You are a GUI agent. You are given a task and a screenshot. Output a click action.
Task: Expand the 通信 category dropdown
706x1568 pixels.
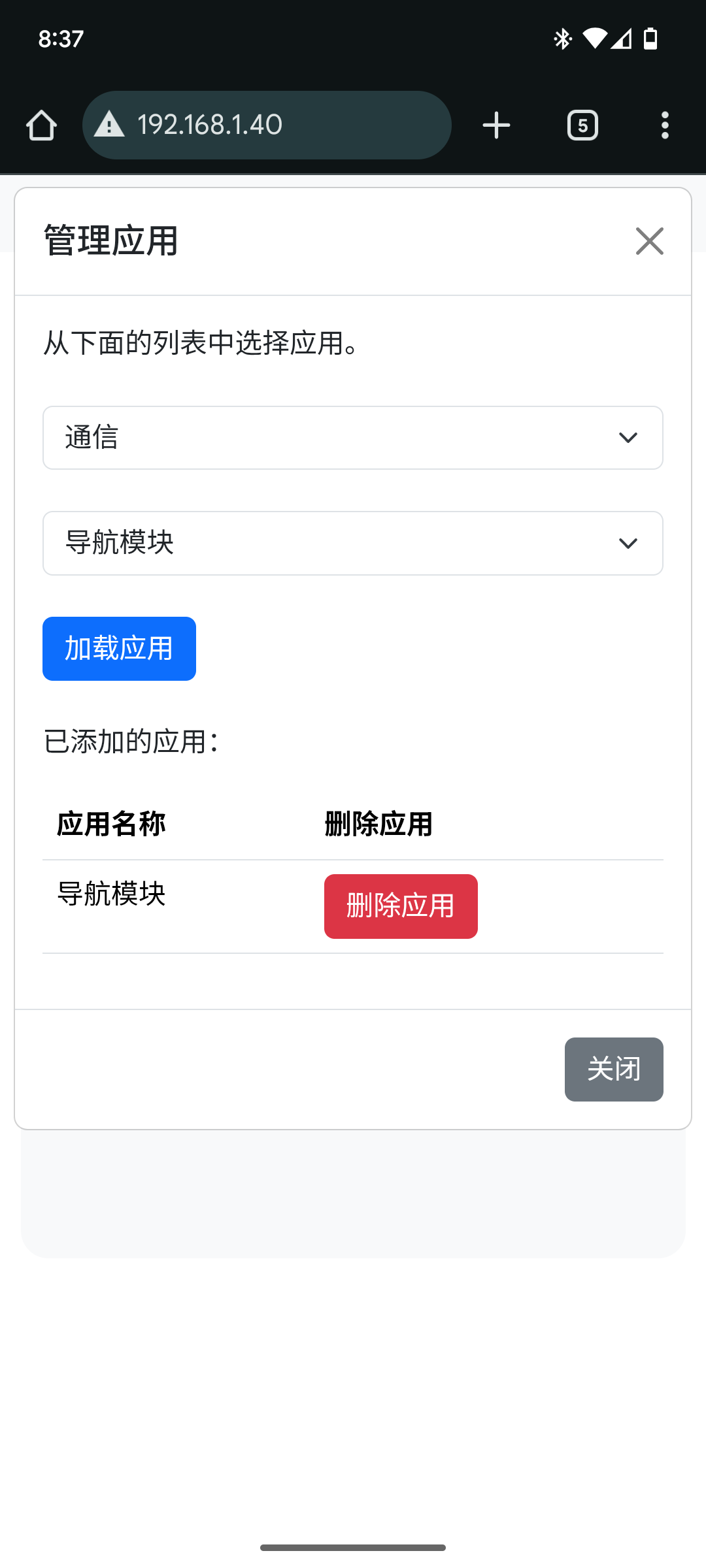click(x=353, y=438)
